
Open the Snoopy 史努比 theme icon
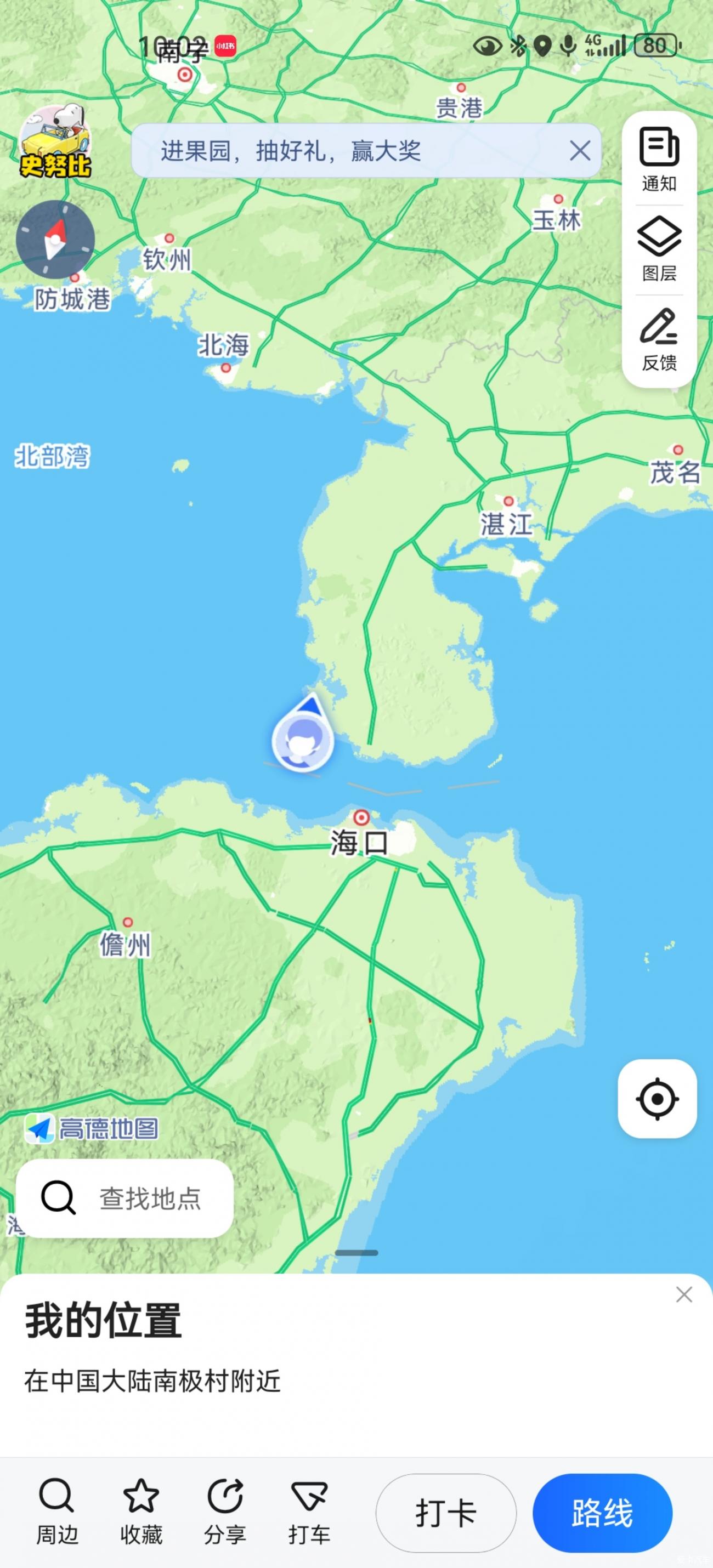tap(55, 141)
